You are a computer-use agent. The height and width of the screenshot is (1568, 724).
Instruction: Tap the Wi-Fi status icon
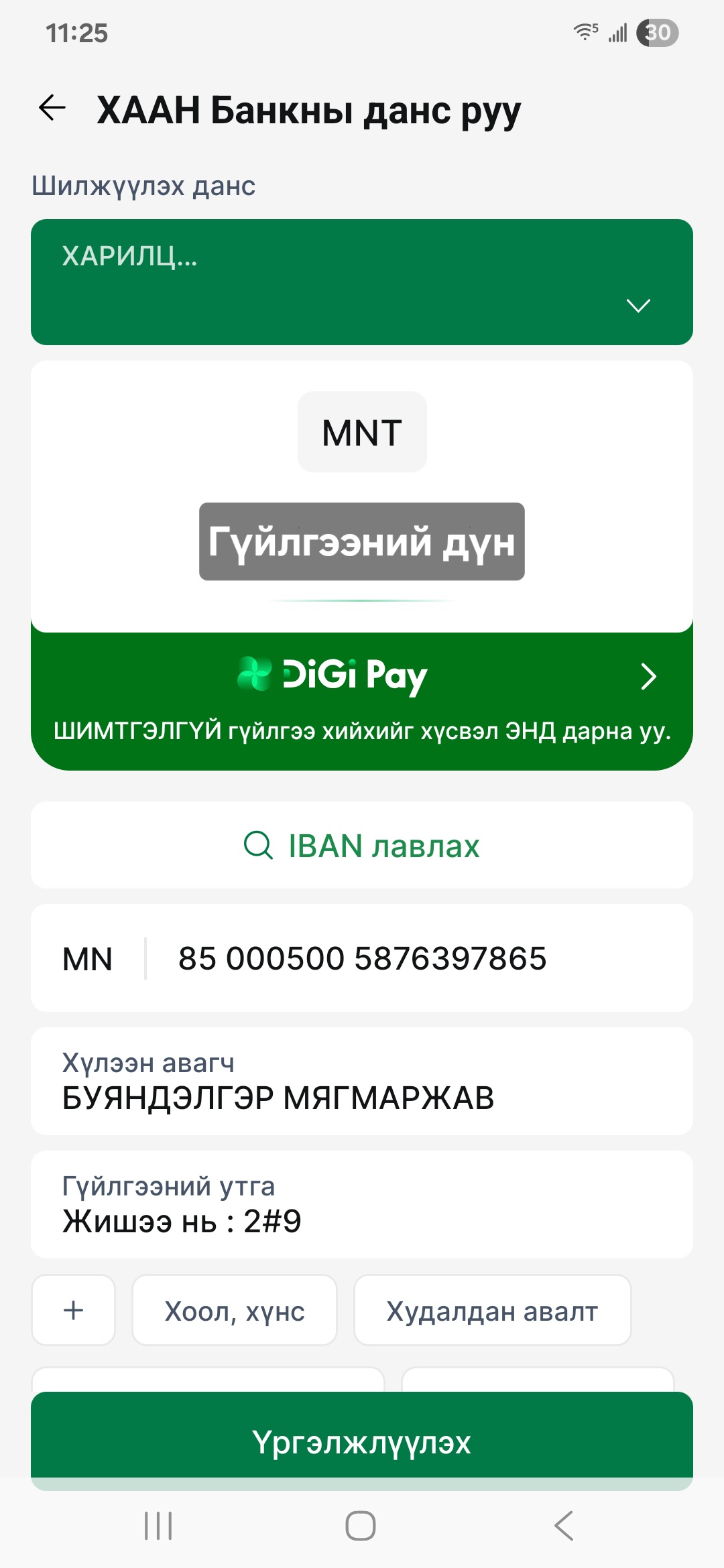pyautogui.click(x=582, y=32)
